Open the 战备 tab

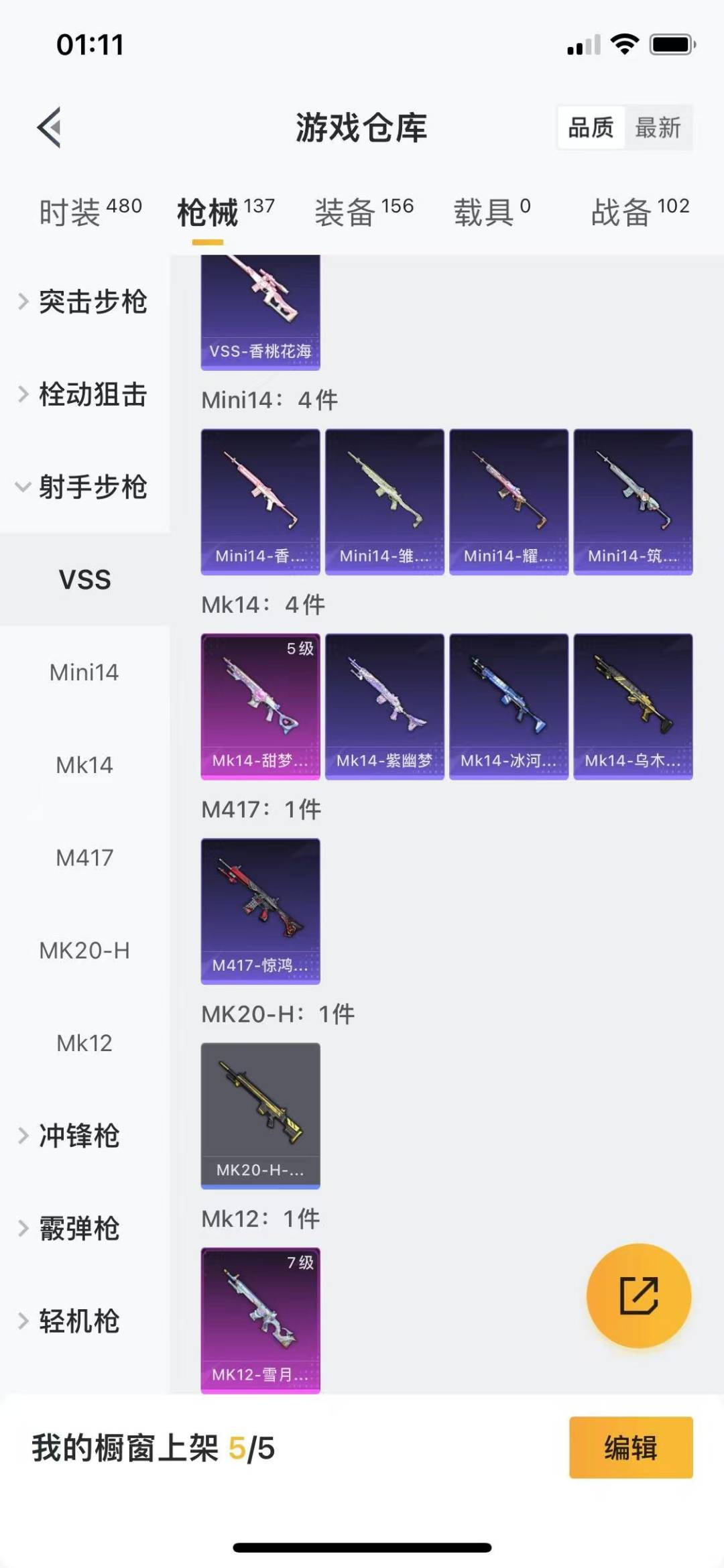(x=640, y=212)
